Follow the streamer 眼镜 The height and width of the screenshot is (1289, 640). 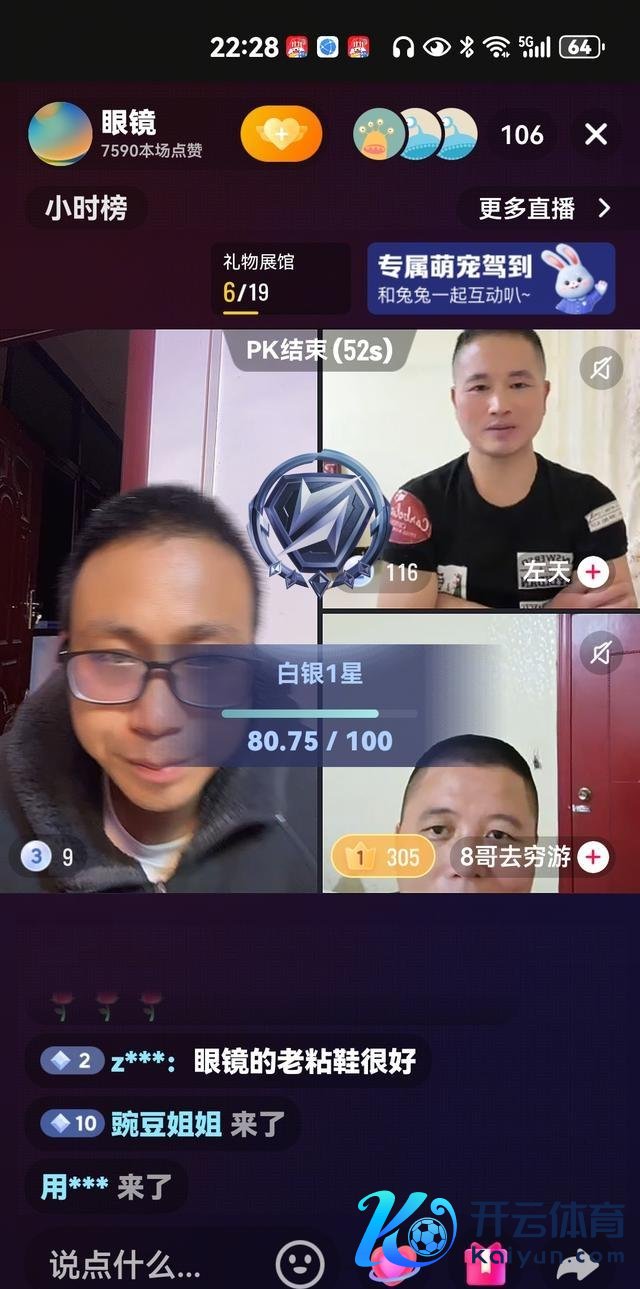point(281,134)
